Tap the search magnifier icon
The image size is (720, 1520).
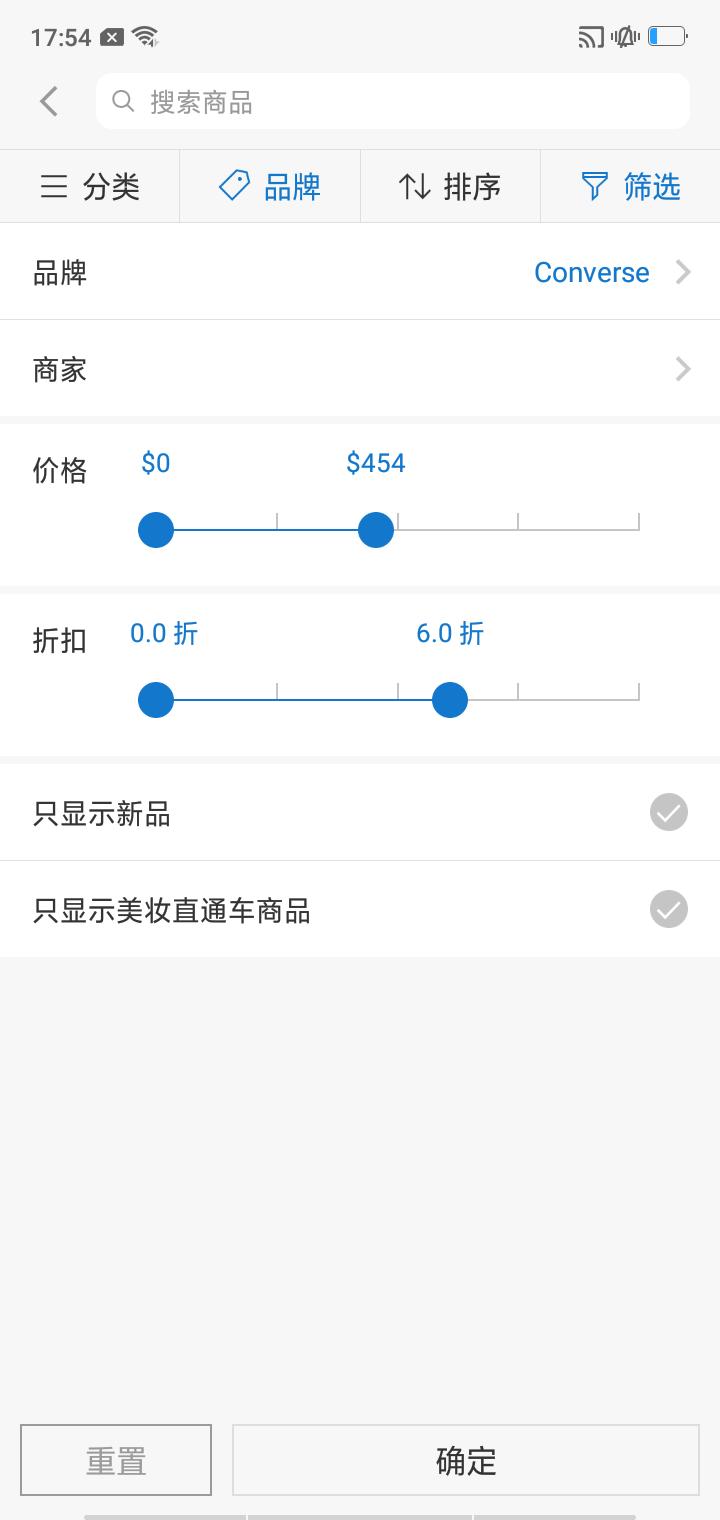tap(122, 101)
